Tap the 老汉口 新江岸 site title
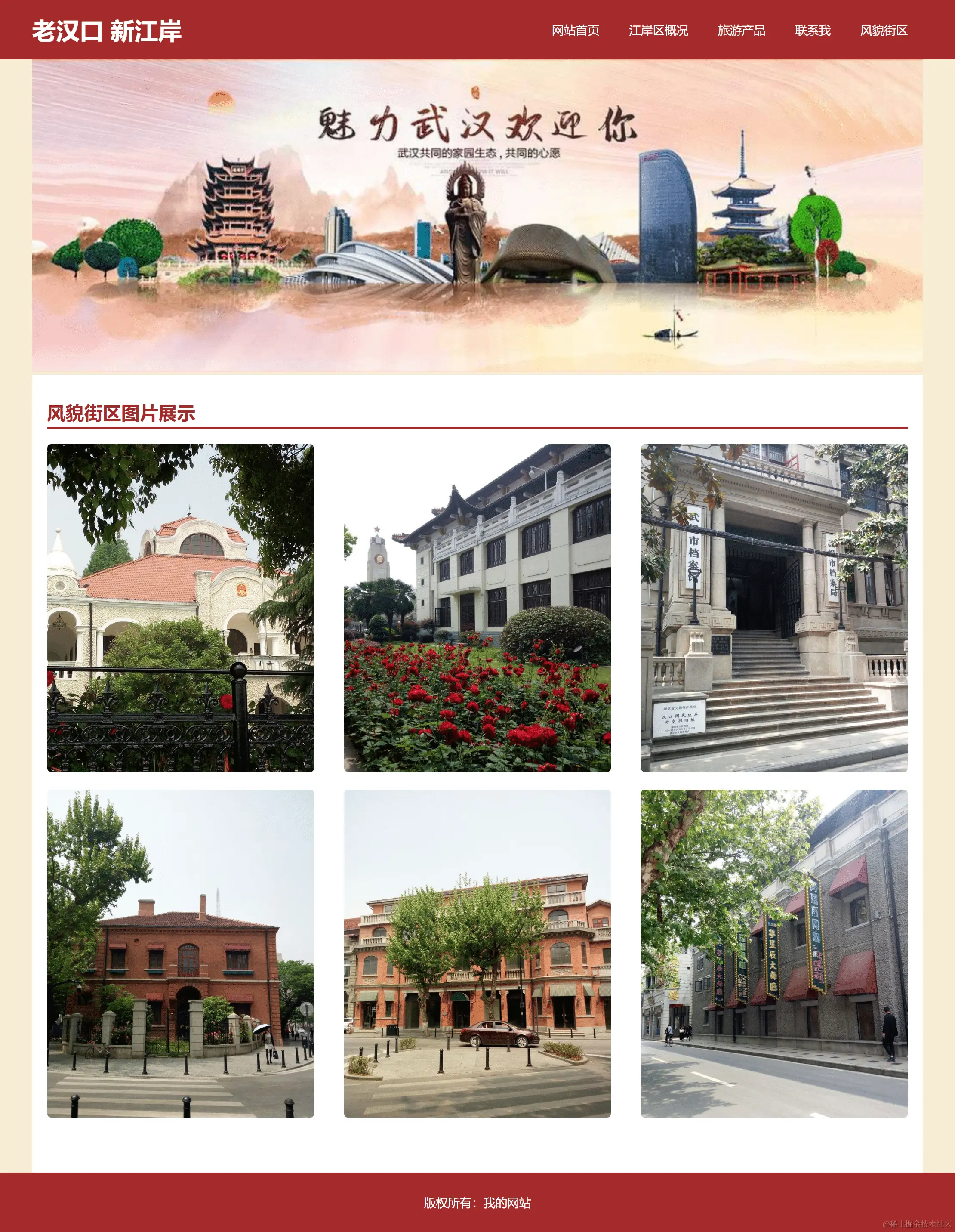955x1232 pixels. pyautogui.click(x=107, y=31)
